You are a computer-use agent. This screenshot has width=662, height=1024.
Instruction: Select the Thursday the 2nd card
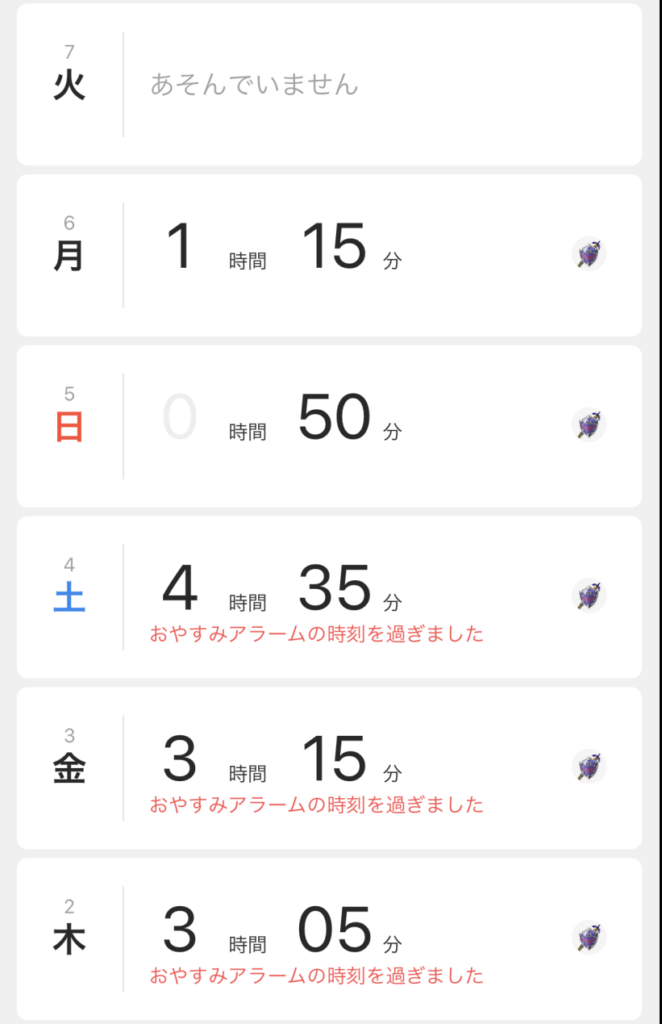pos(329,939)
